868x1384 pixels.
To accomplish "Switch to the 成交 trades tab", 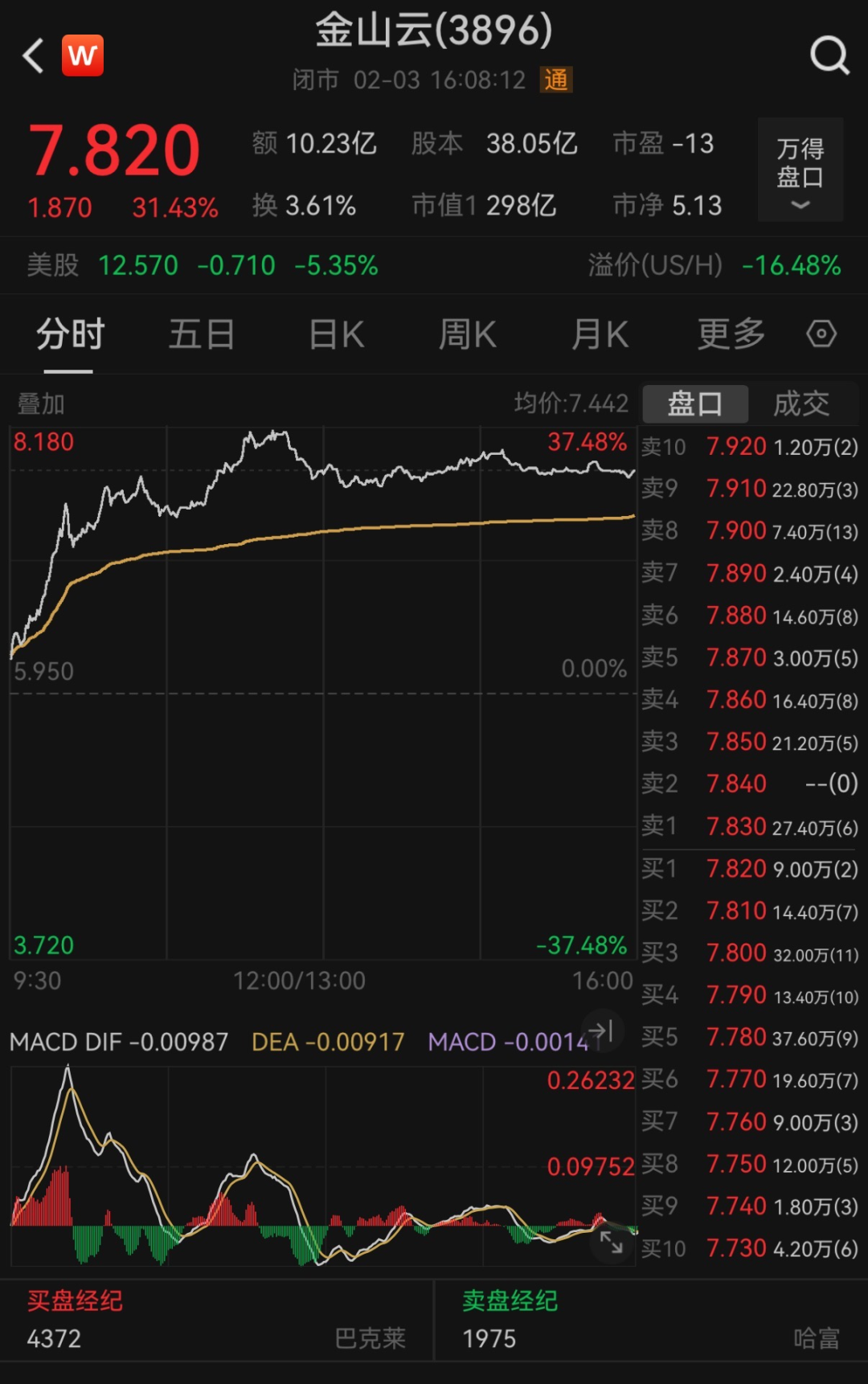I will (x=801, y=403).
